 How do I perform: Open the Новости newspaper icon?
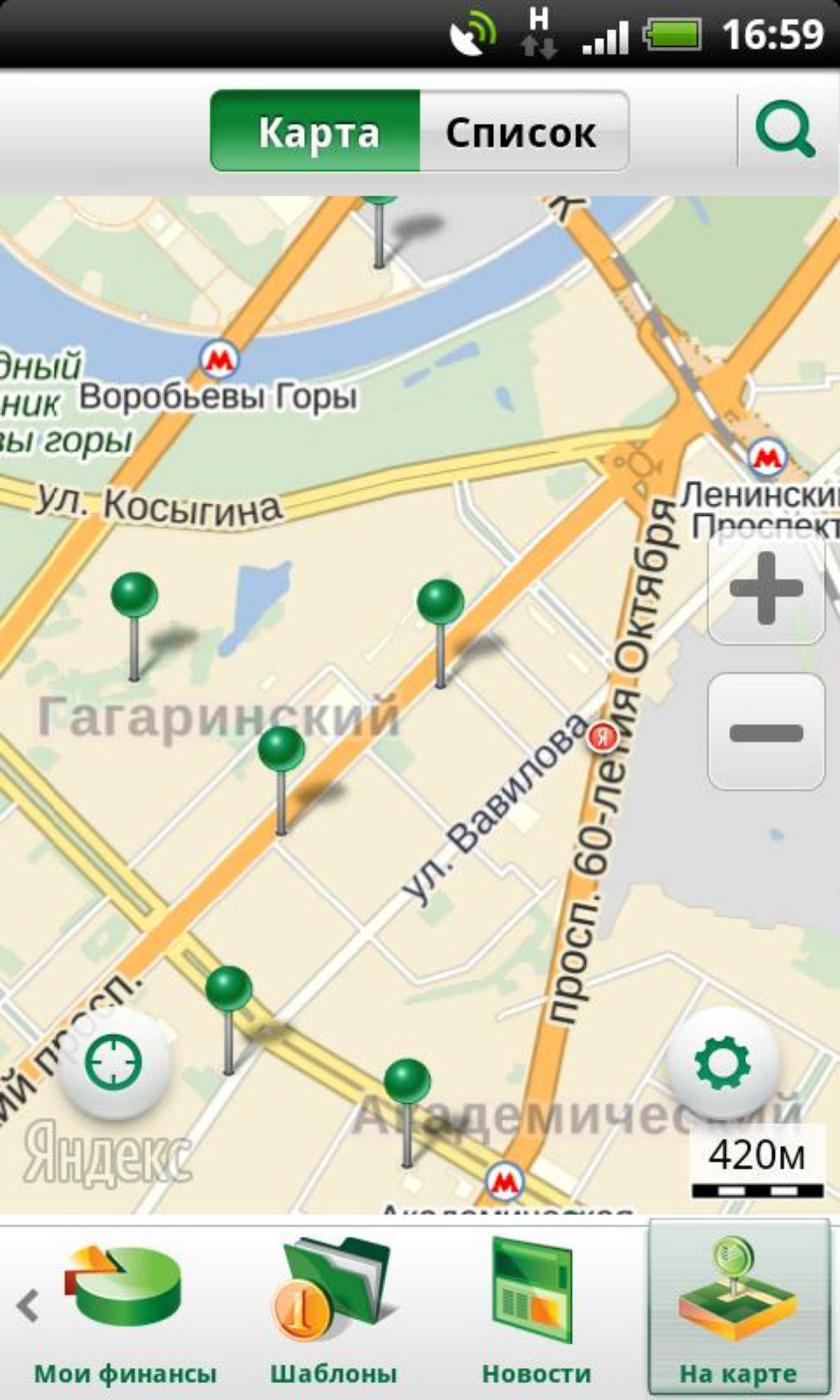pos(532,1295)
